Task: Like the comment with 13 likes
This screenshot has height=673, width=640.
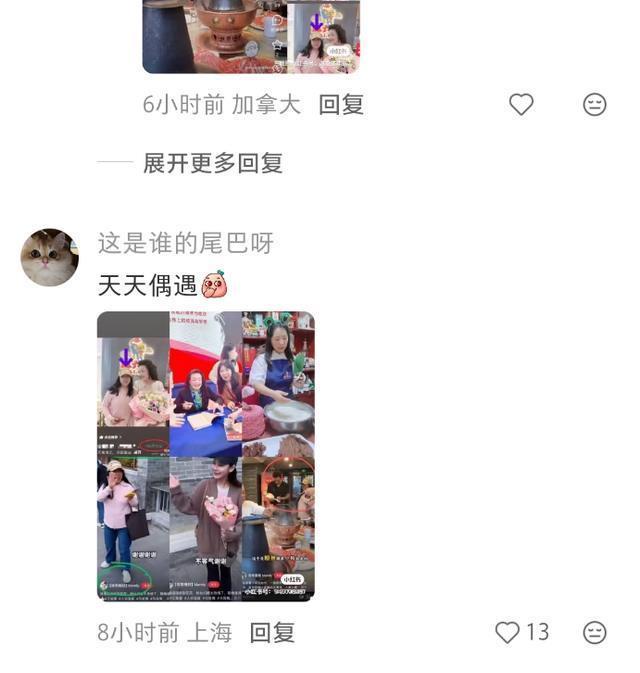Action: point(508,632)
